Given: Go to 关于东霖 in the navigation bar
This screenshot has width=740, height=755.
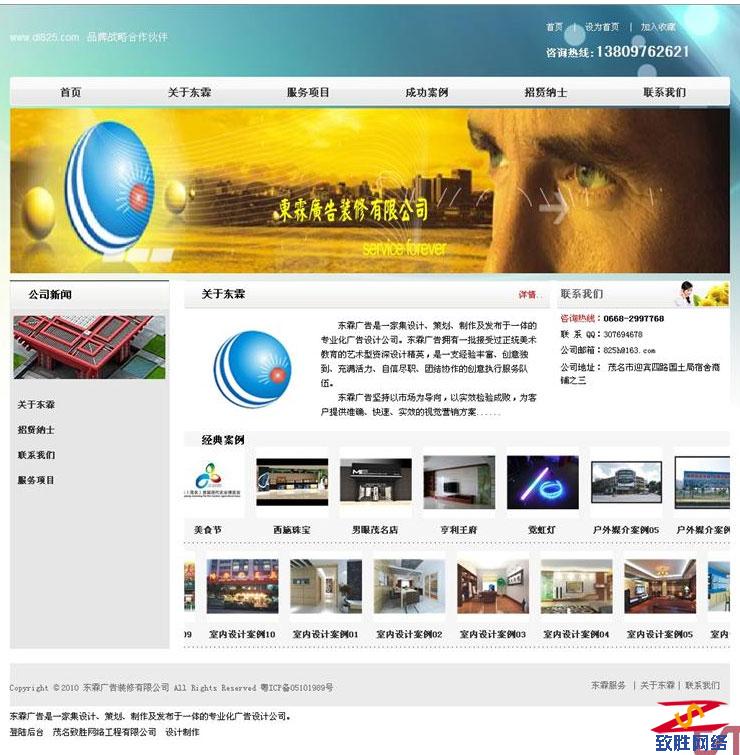Looking at the screenshot, I should tap(189, 92).
